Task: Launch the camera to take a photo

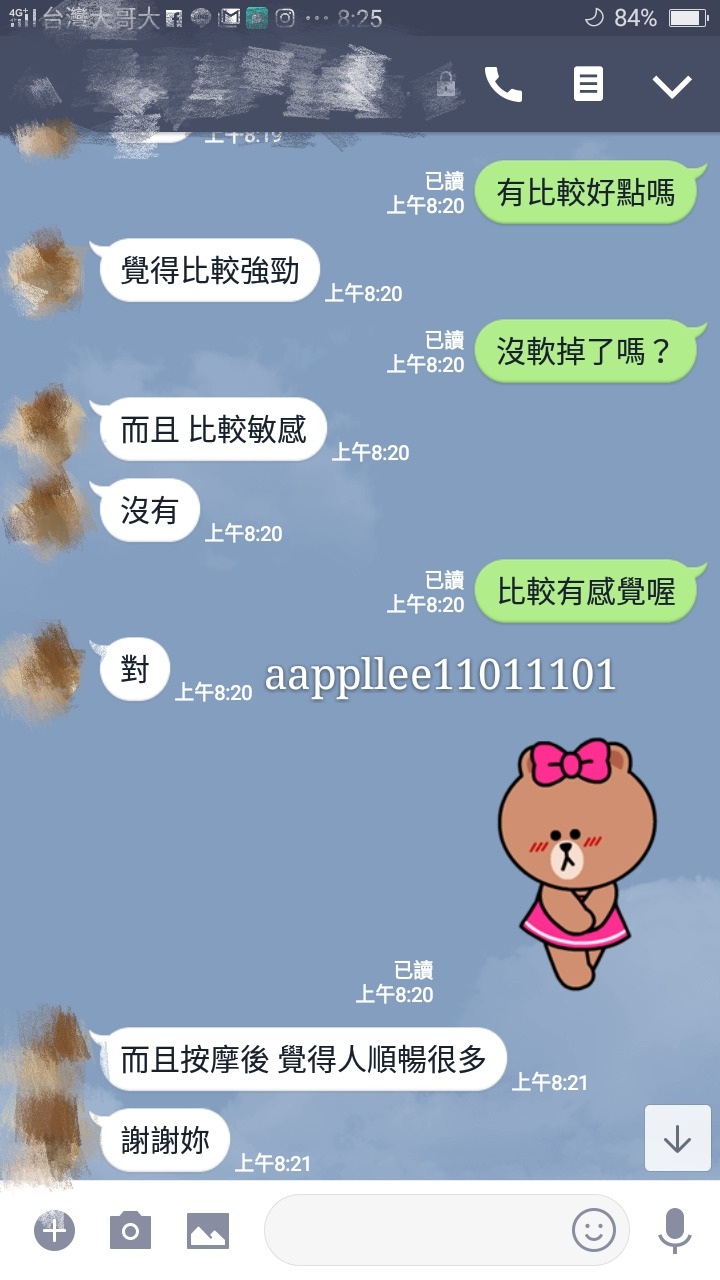Action: tap(130, 1230)
